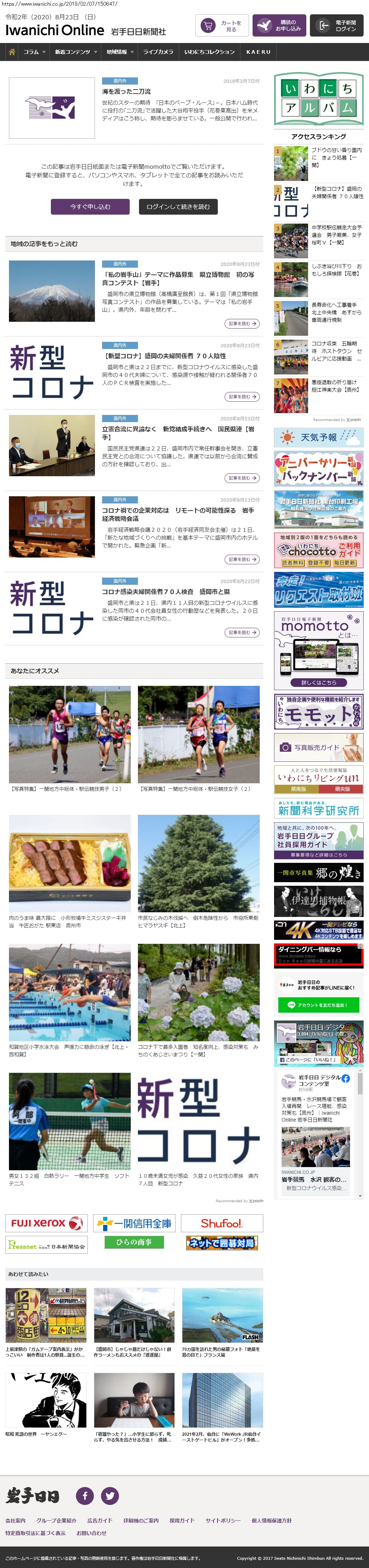The image size is (369, 1568).
Task: Tap カートを見る button
Action: tap(222, 25)
